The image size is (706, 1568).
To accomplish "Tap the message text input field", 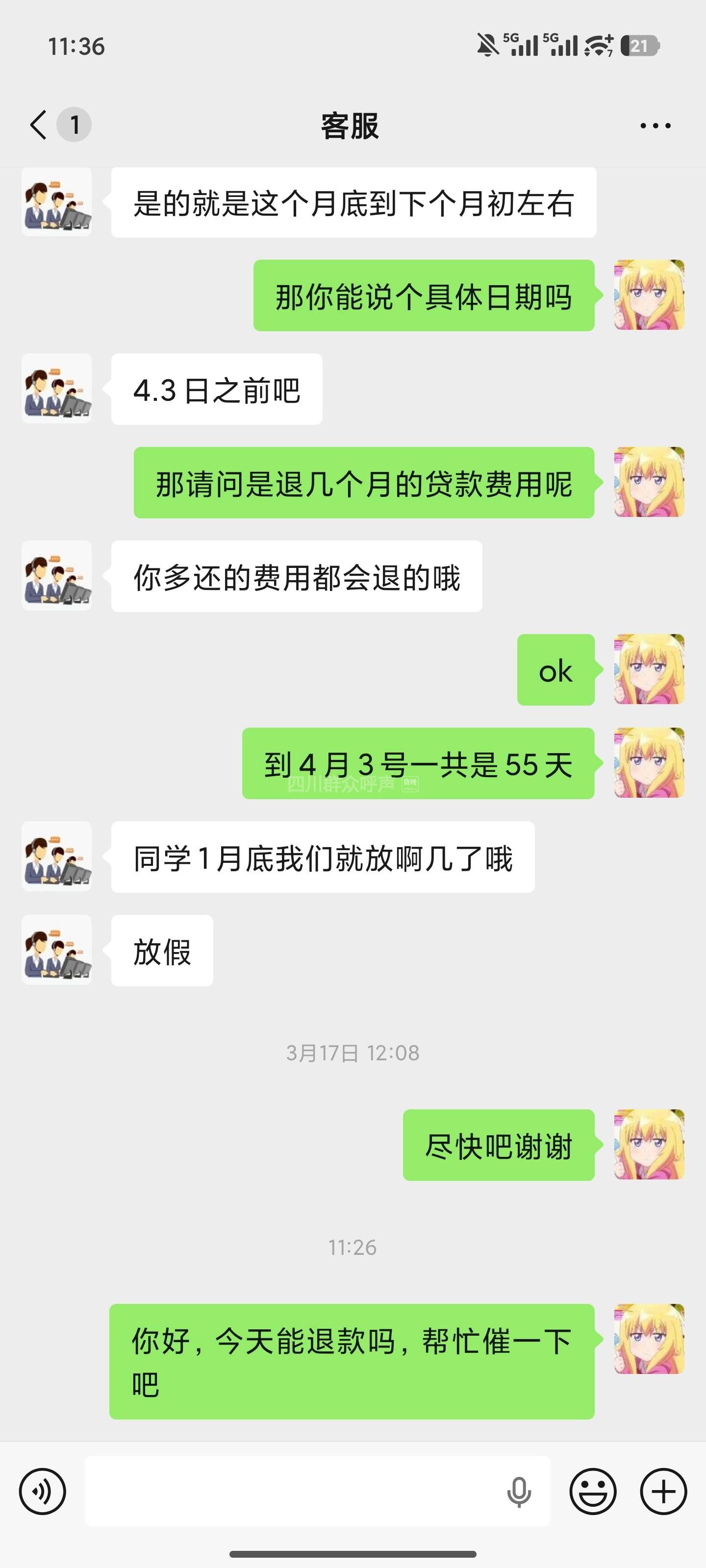I will point(292,1491).
